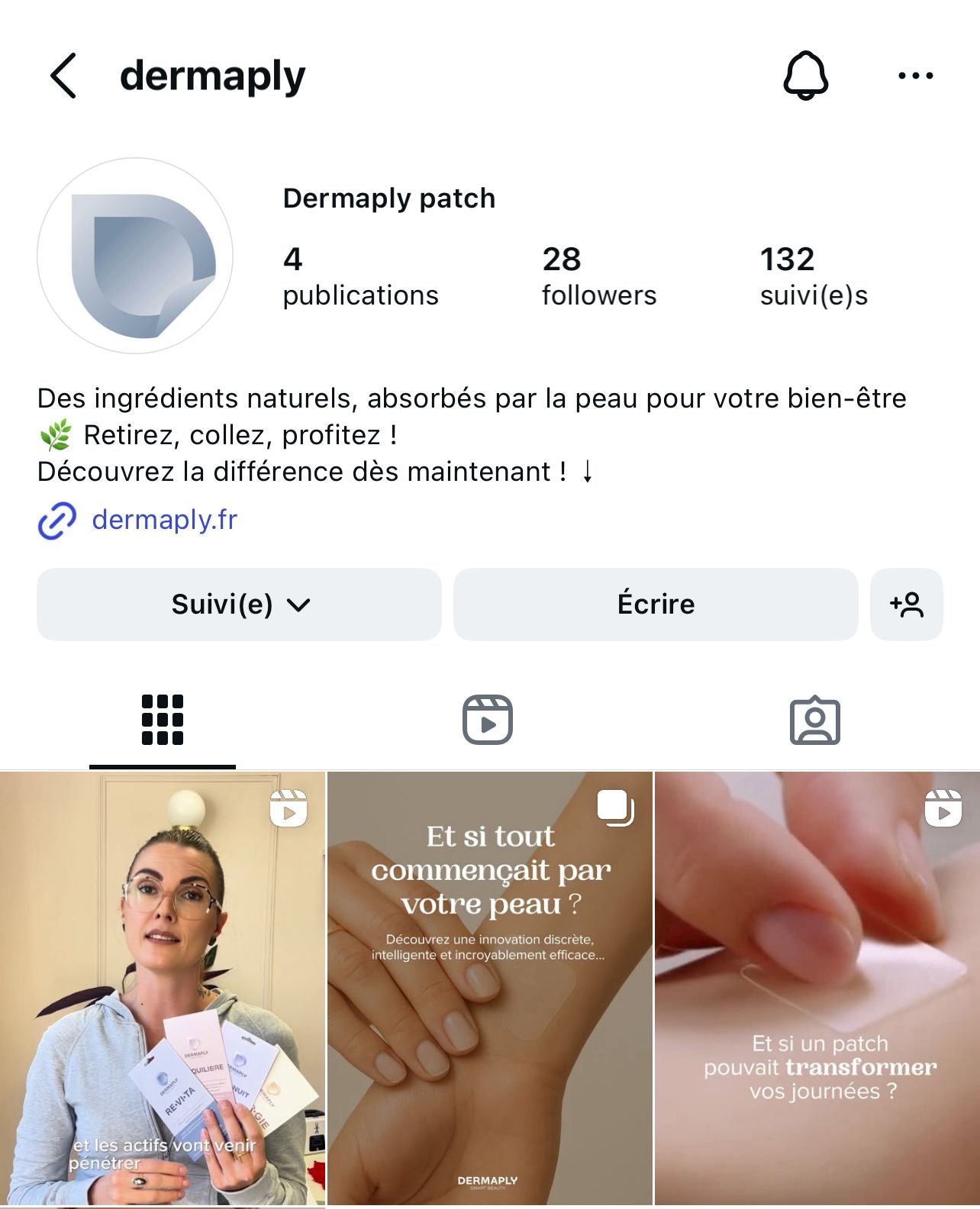Open the list of 28 followers

click(598, 276)
